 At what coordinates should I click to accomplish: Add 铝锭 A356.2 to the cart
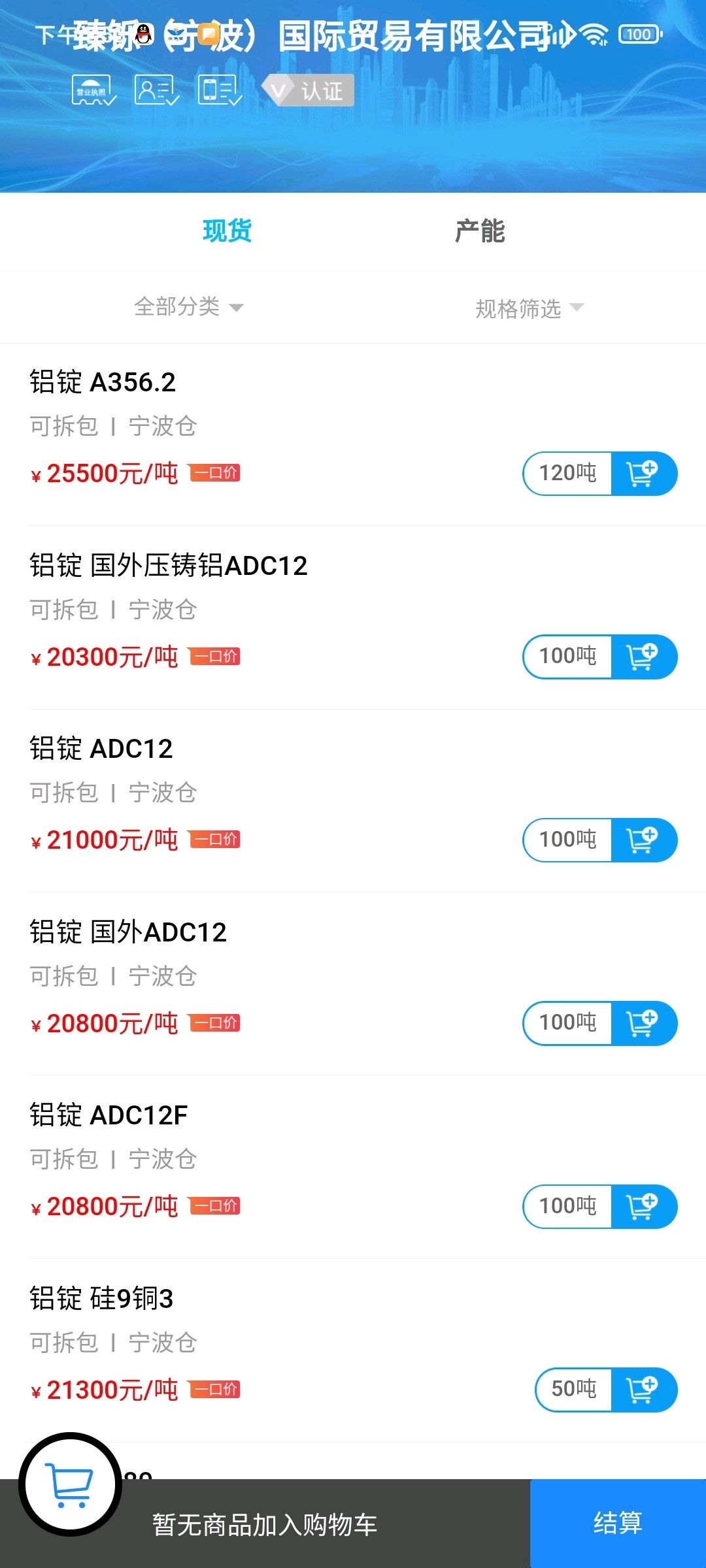[643, 474]
